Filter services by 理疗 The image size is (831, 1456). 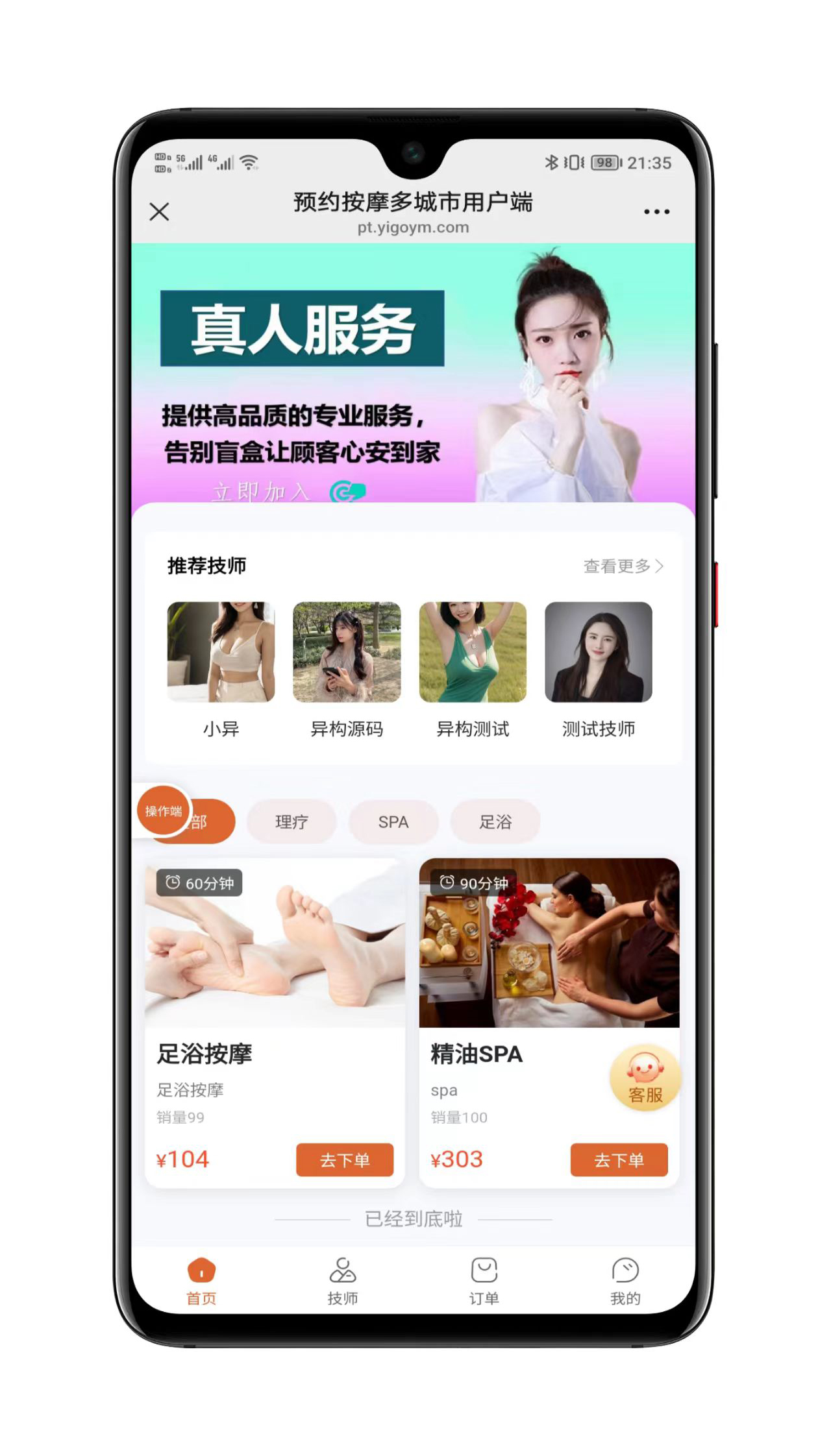[x=291, y=822]
